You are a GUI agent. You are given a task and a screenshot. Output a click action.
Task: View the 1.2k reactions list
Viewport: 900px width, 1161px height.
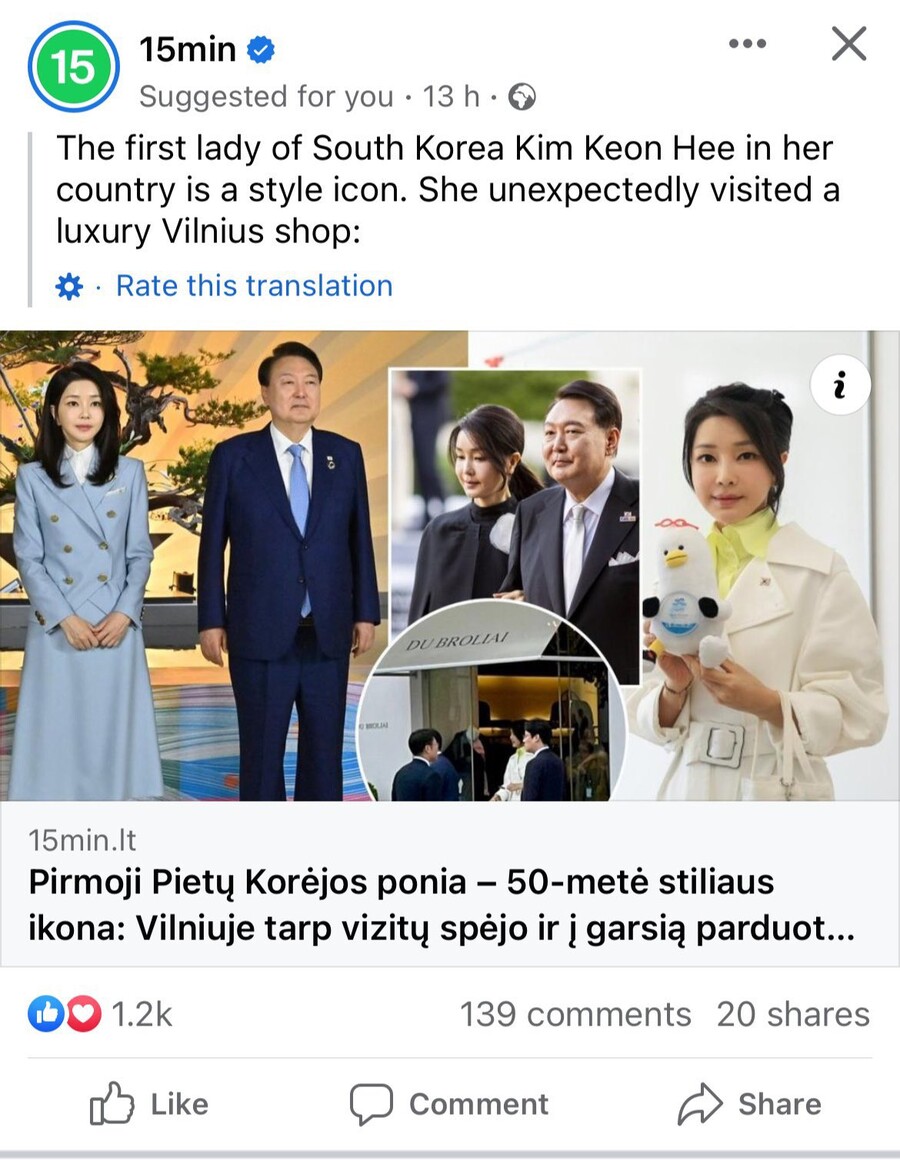click(100, 1014)
